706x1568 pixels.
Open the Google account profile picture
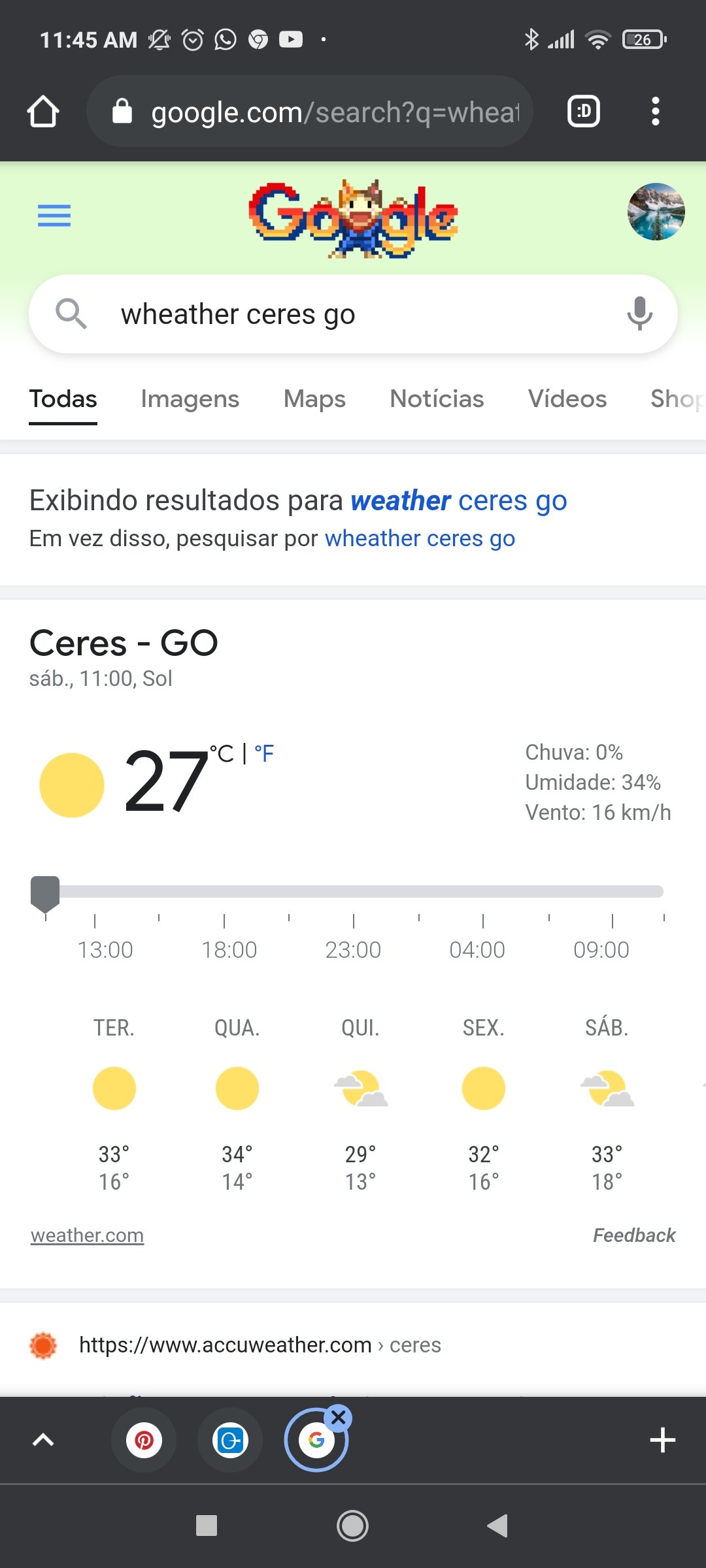pos(656,212)
